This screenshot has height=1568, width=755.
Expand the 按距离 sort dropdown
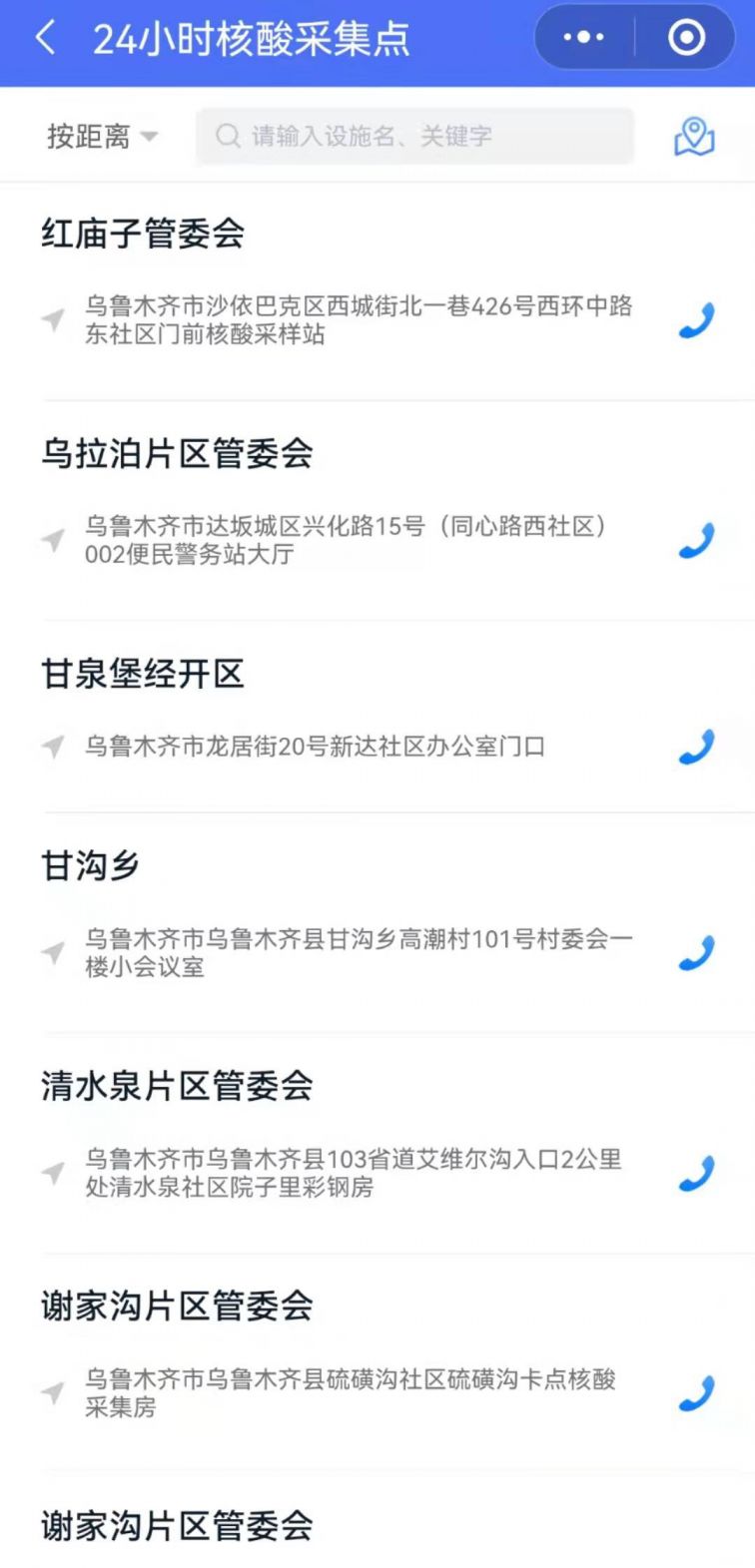(102, 136)
